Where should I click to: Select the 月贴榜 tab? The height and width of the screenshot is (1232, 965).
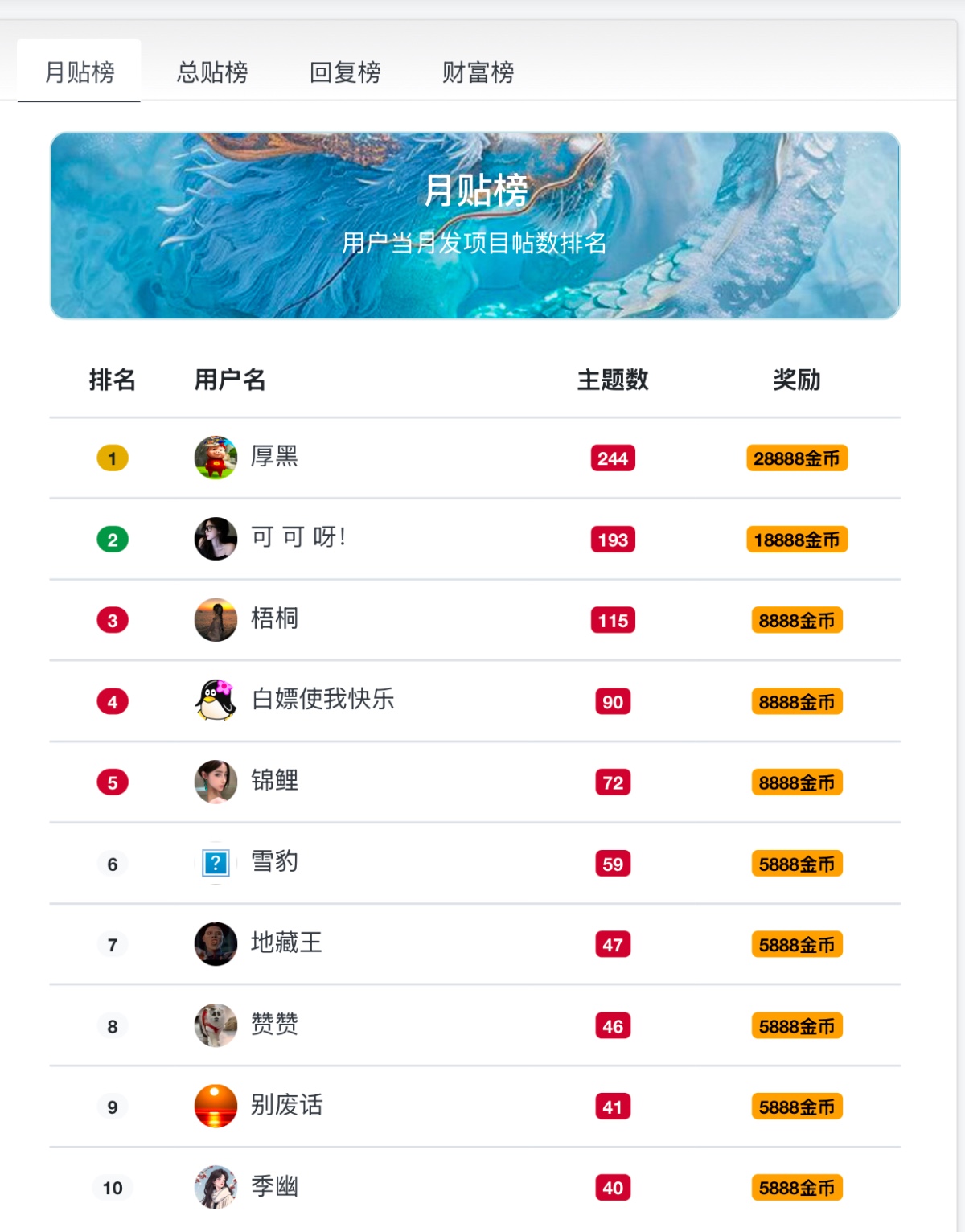pyautogui.click(x=80, y=72)
